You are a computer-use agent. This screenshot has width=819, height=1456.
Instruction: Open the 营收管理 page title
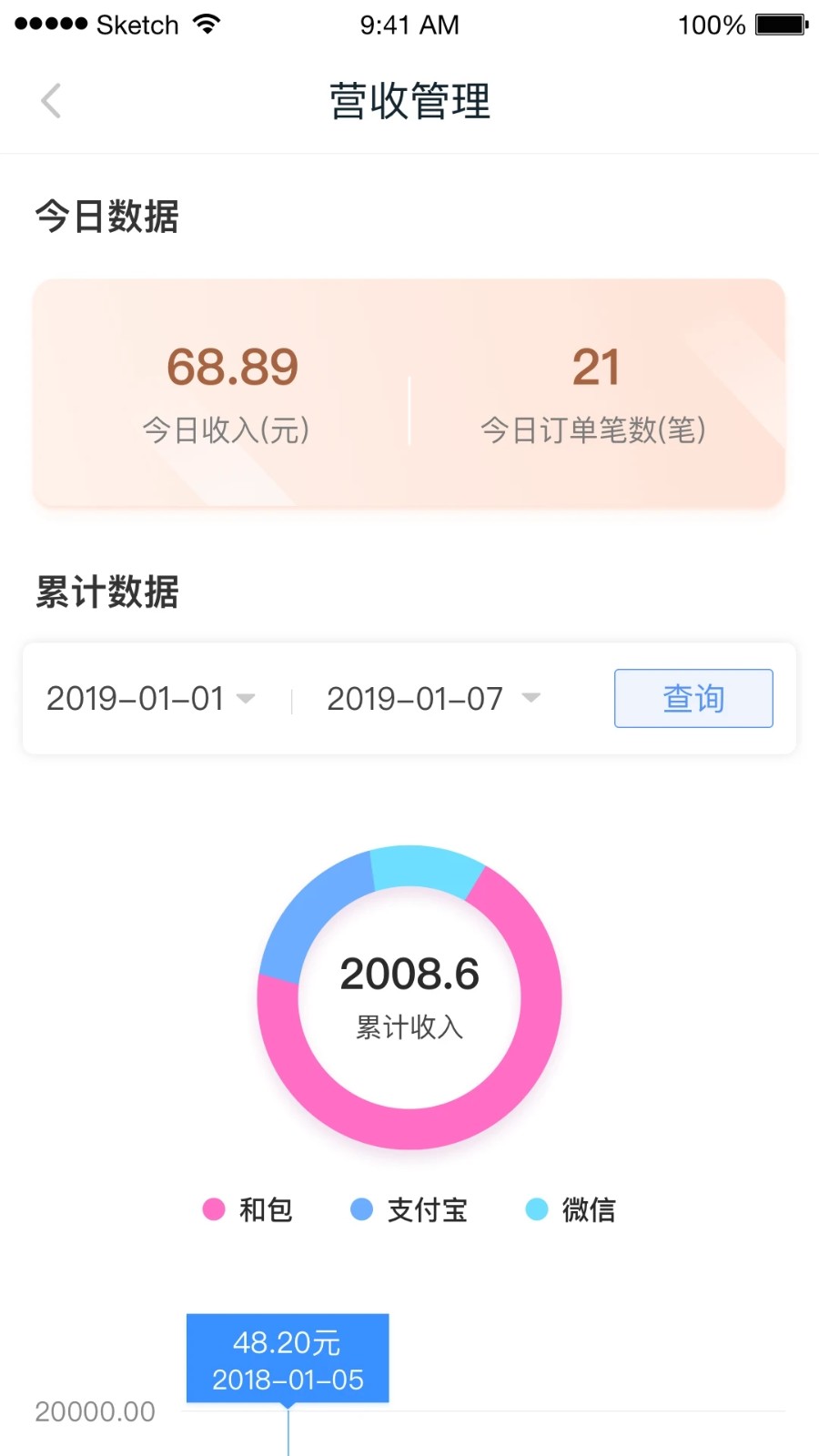click(409, 102)
